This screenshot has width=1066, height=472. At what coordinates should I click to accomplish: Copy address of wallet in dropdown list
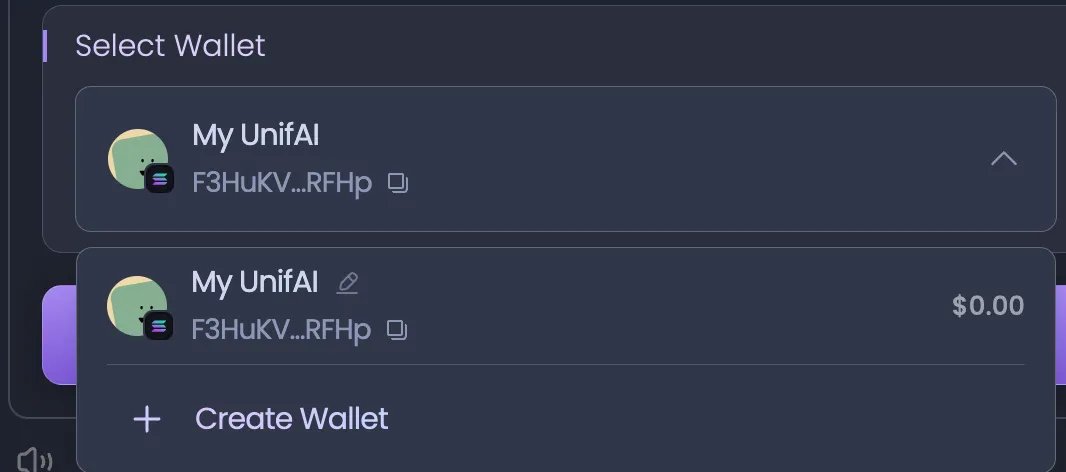[398, 330]
